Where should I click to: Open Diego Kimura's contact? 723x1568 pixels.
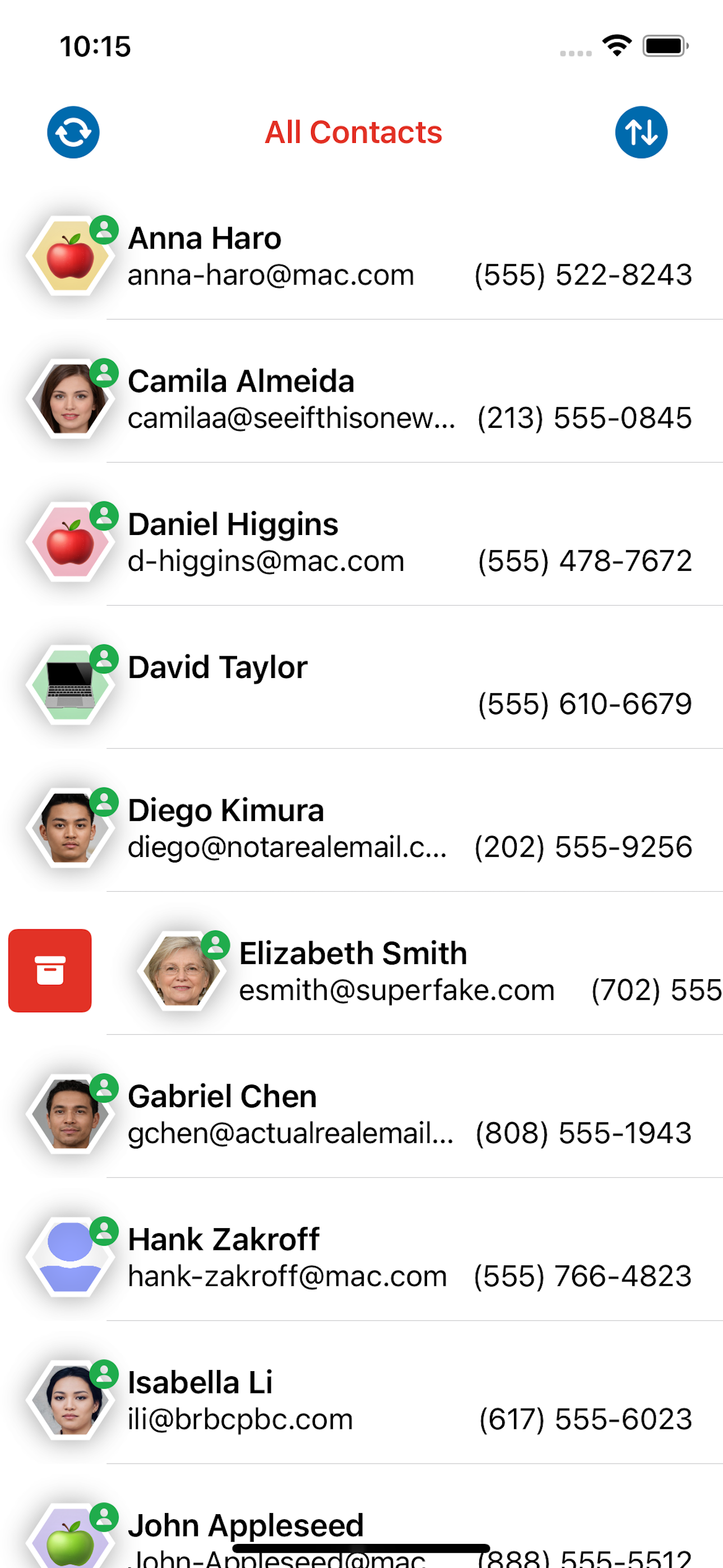[x=365, y=828]
